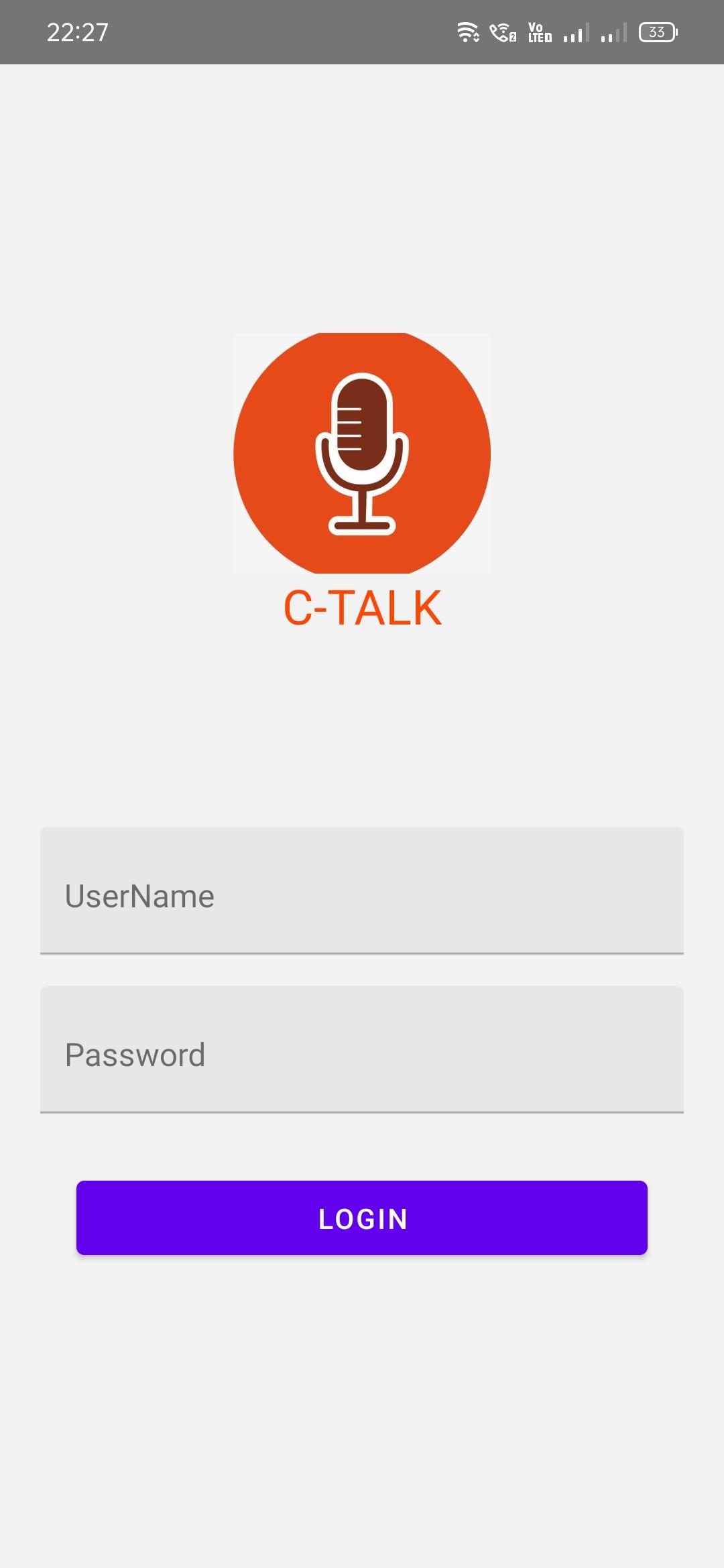This screenshot has width=724, height=1568.
Task: Click the C-TALK title text
Action: click(x=362, y=606)
